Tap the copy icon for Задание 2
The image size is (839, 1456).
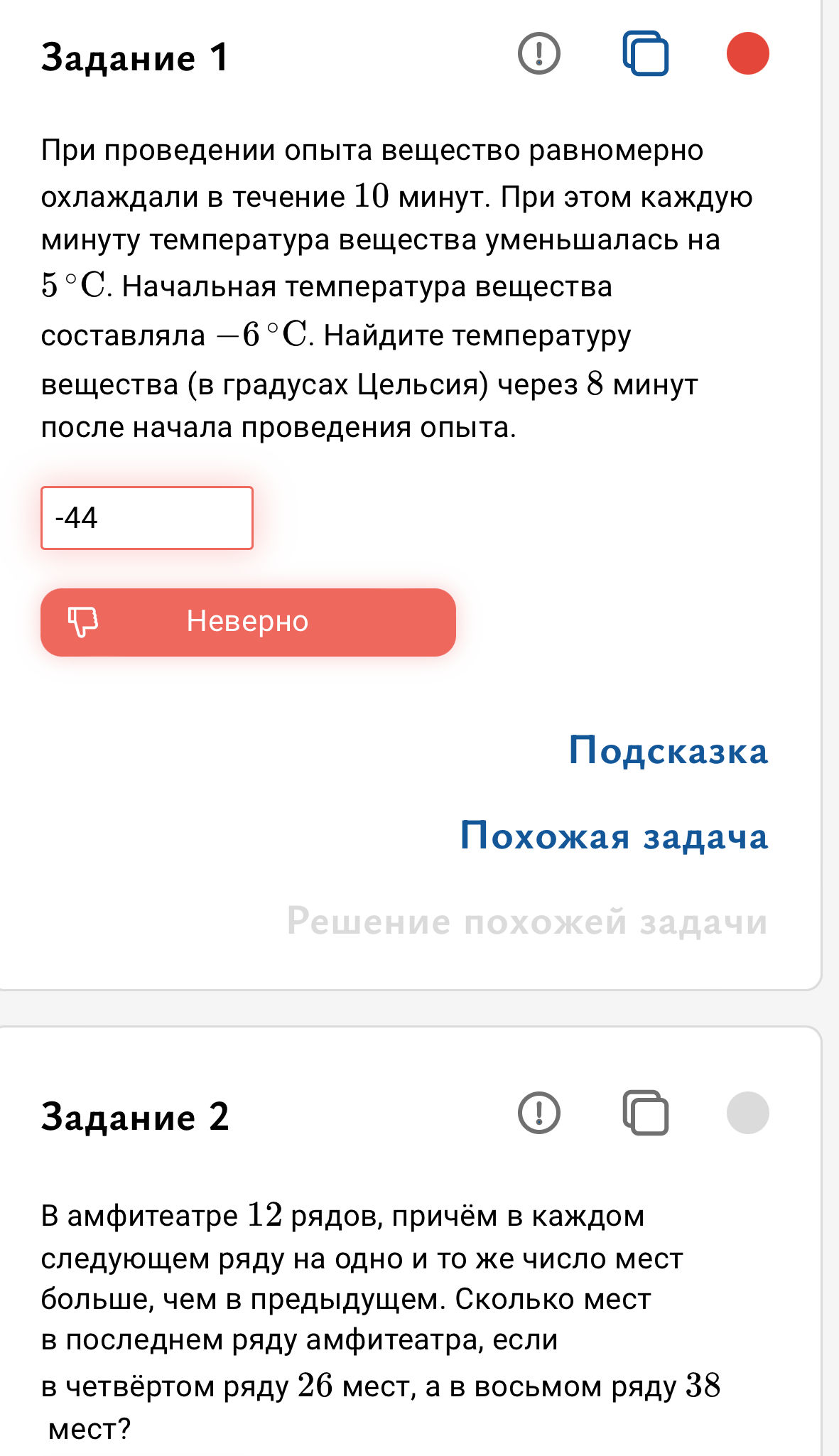click(645, 1112)
